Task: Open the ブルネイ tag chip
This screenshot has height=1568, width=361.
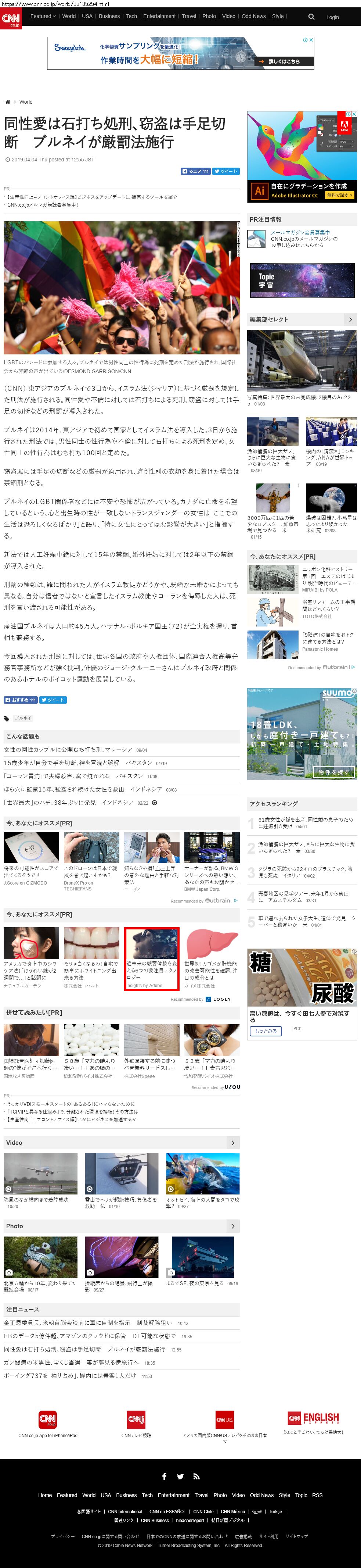Action: [23, 718]
